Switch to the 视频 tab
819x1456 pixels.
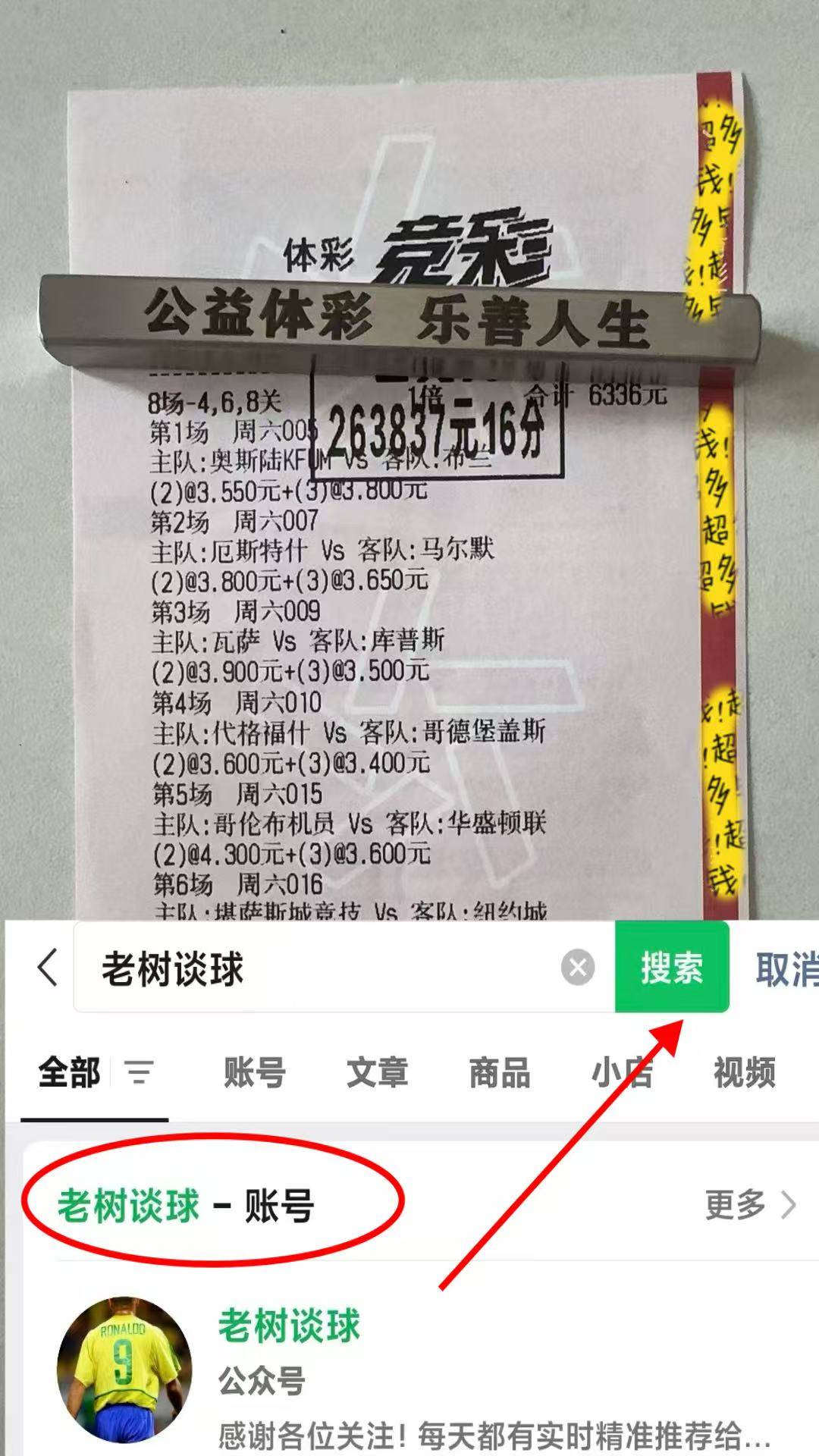tap(746, 1074)
